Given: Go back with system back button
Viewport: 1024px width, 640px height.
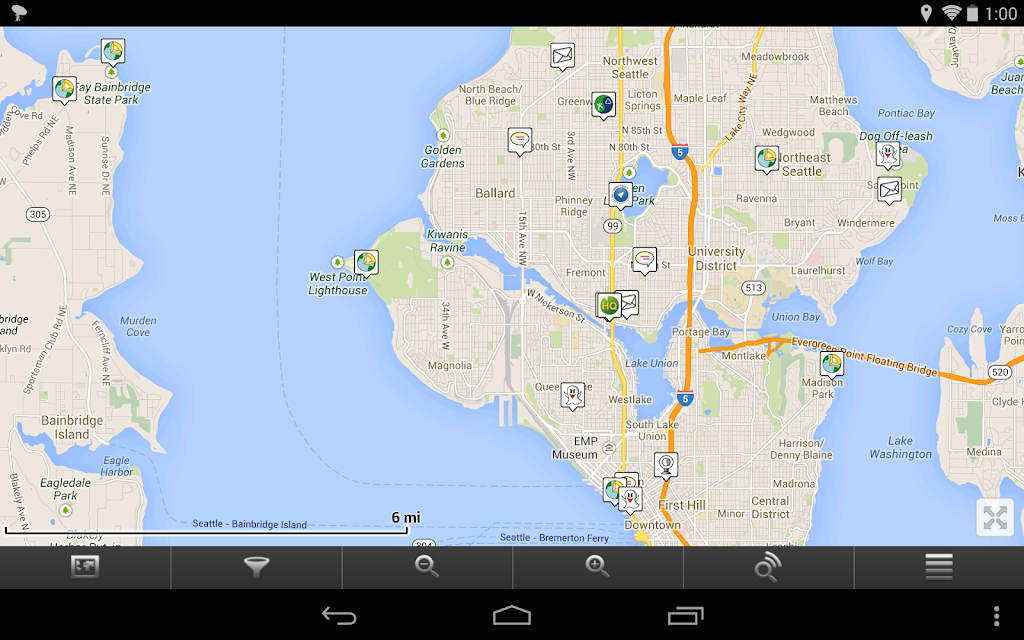Looking at the screenshot, I should [340, 615].
